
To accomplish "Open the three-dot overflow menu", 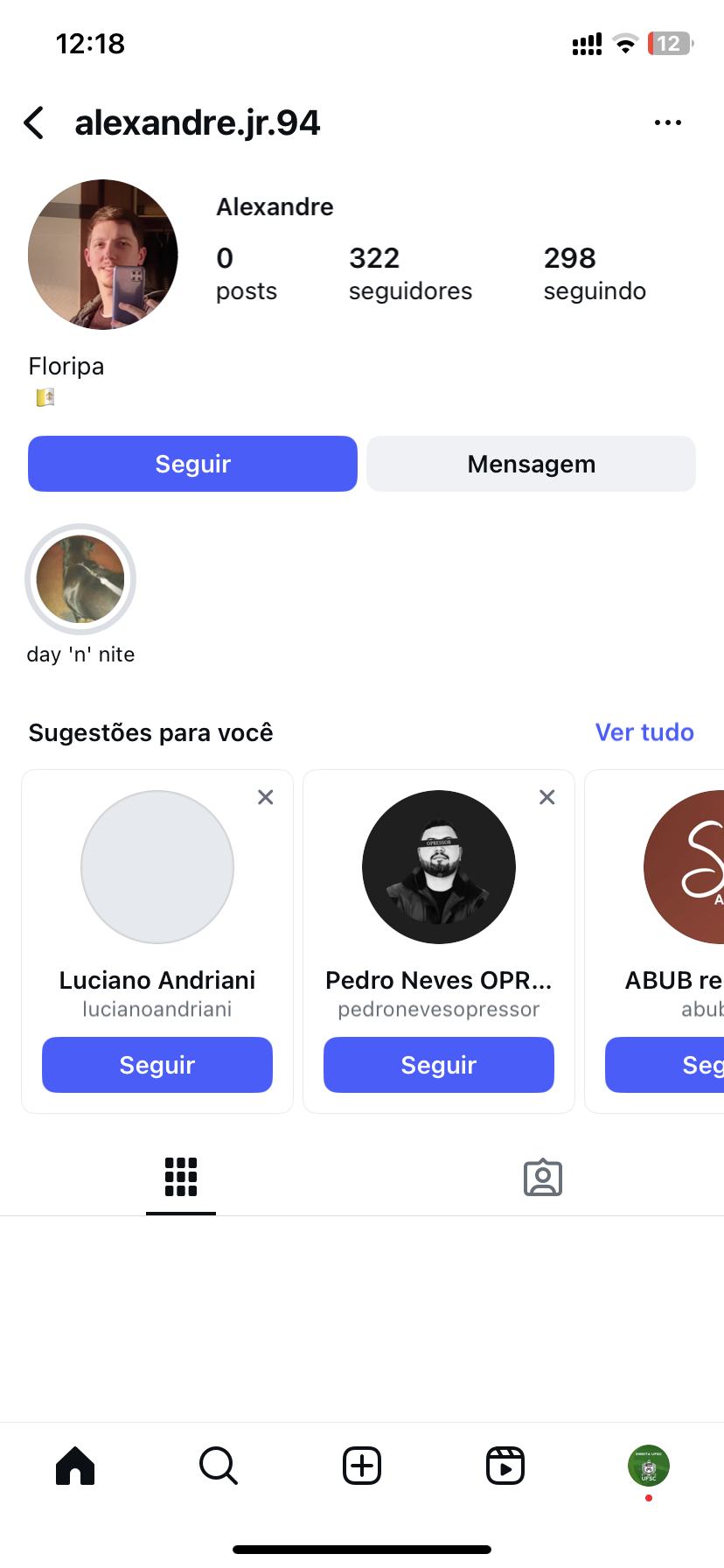I will tap(667, 122).
